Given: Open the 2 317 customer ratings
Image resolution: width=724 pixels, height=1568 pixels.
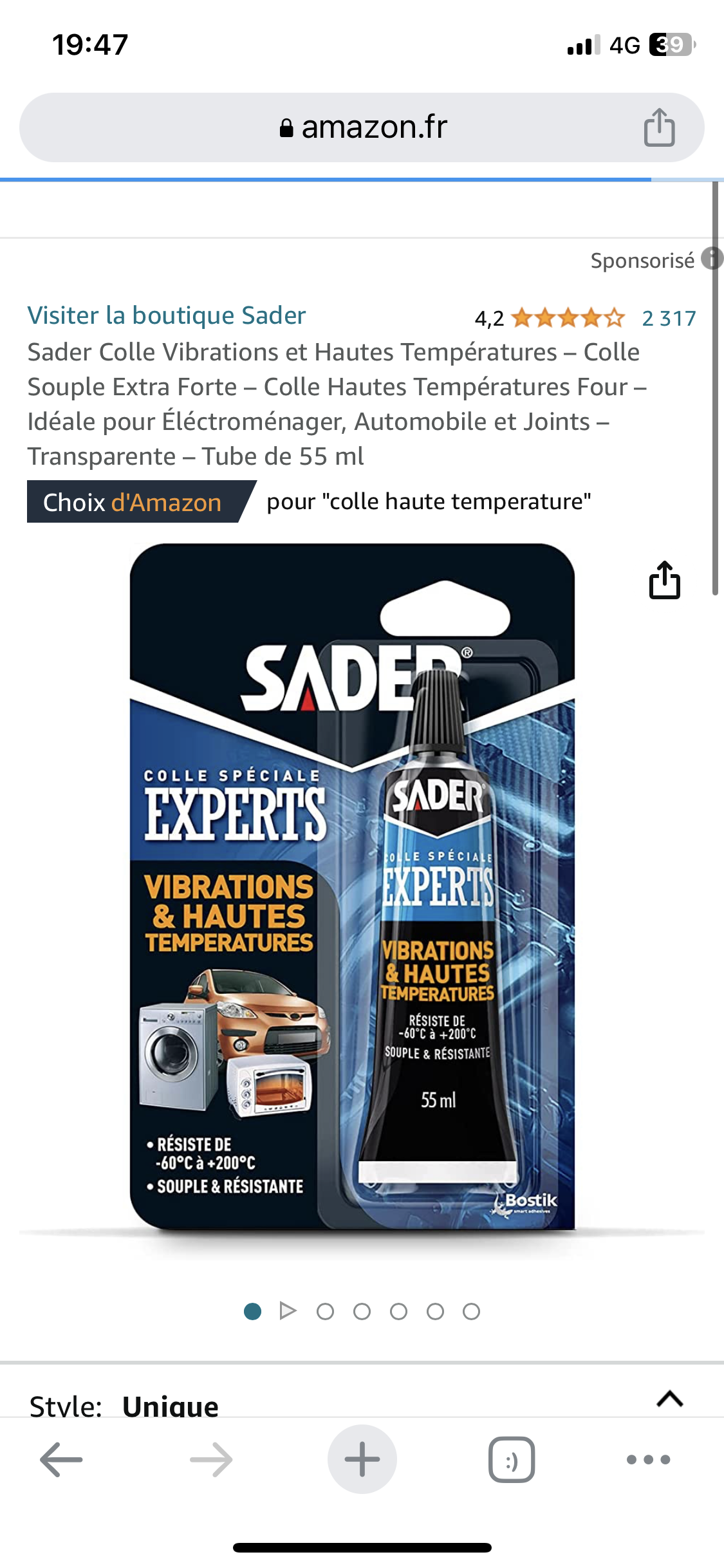Looking at the screenshot, I should pyautogui.click(x=669, y=318).
